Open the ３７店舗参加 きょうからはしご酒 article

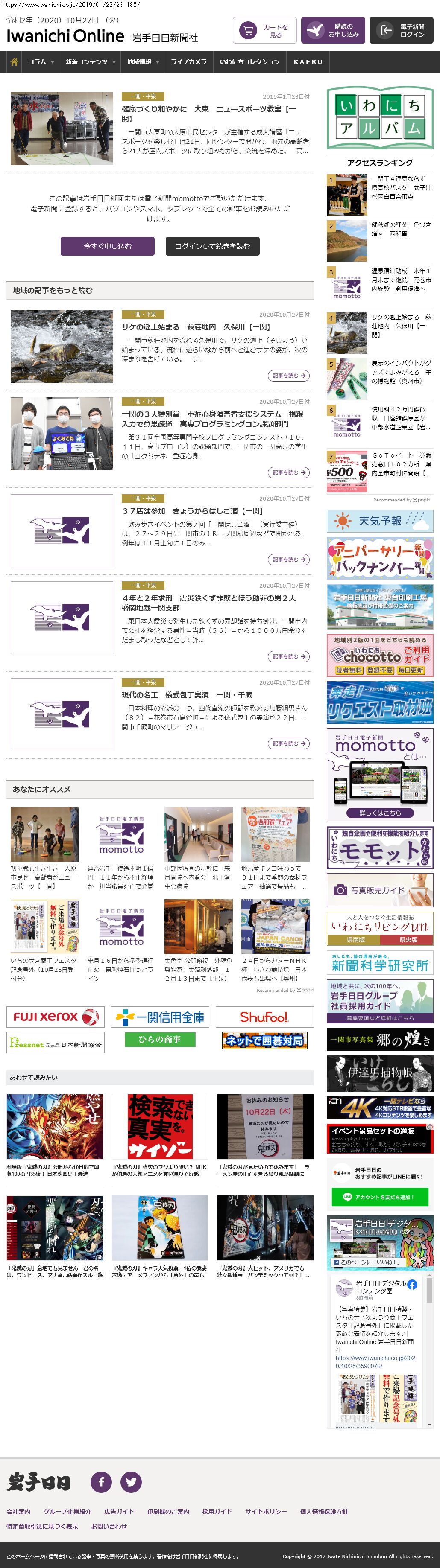click(x=193, y=511)
